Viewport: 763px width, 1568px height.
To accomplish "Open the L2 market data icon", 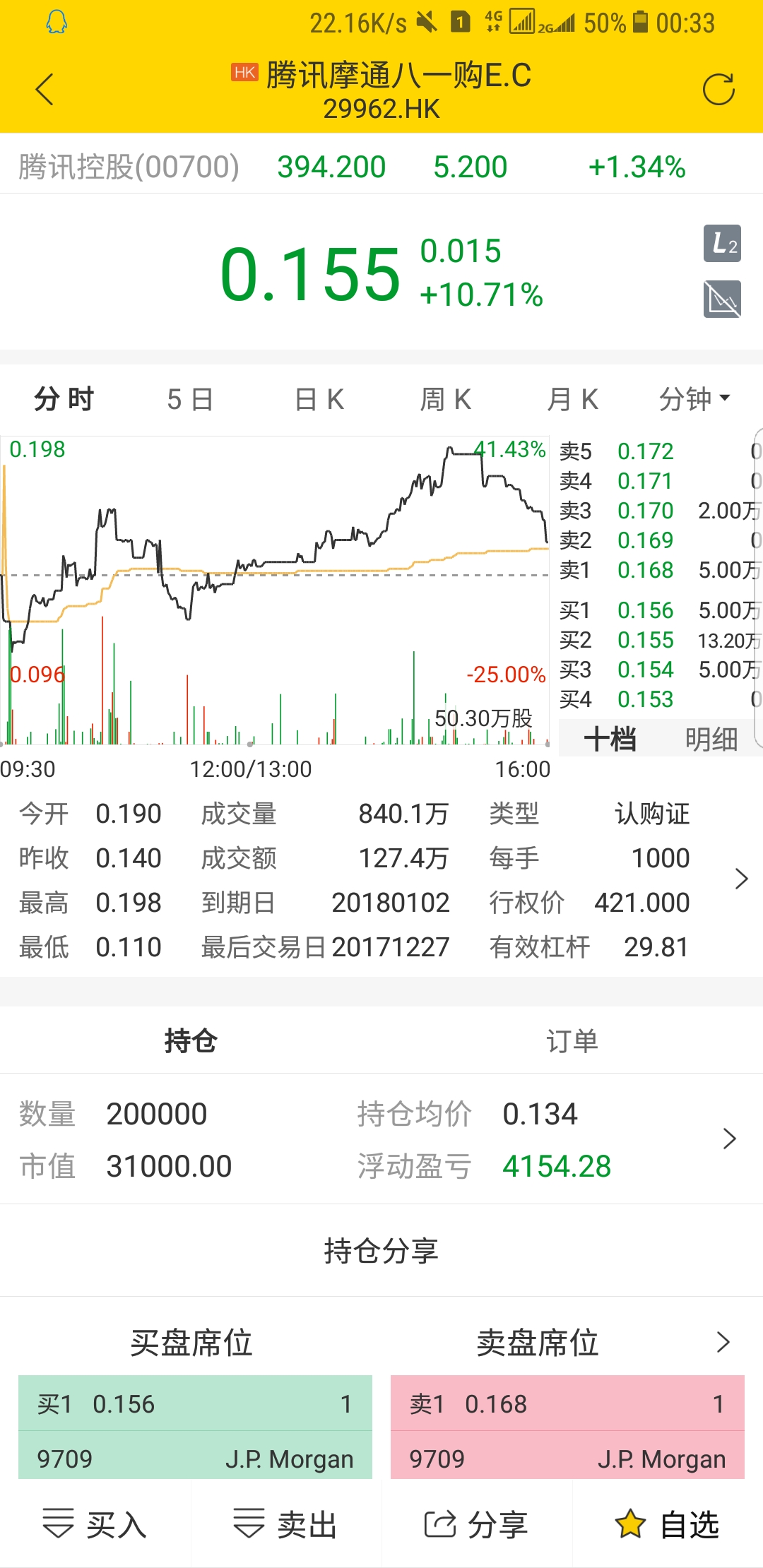I will click(722, 244).
